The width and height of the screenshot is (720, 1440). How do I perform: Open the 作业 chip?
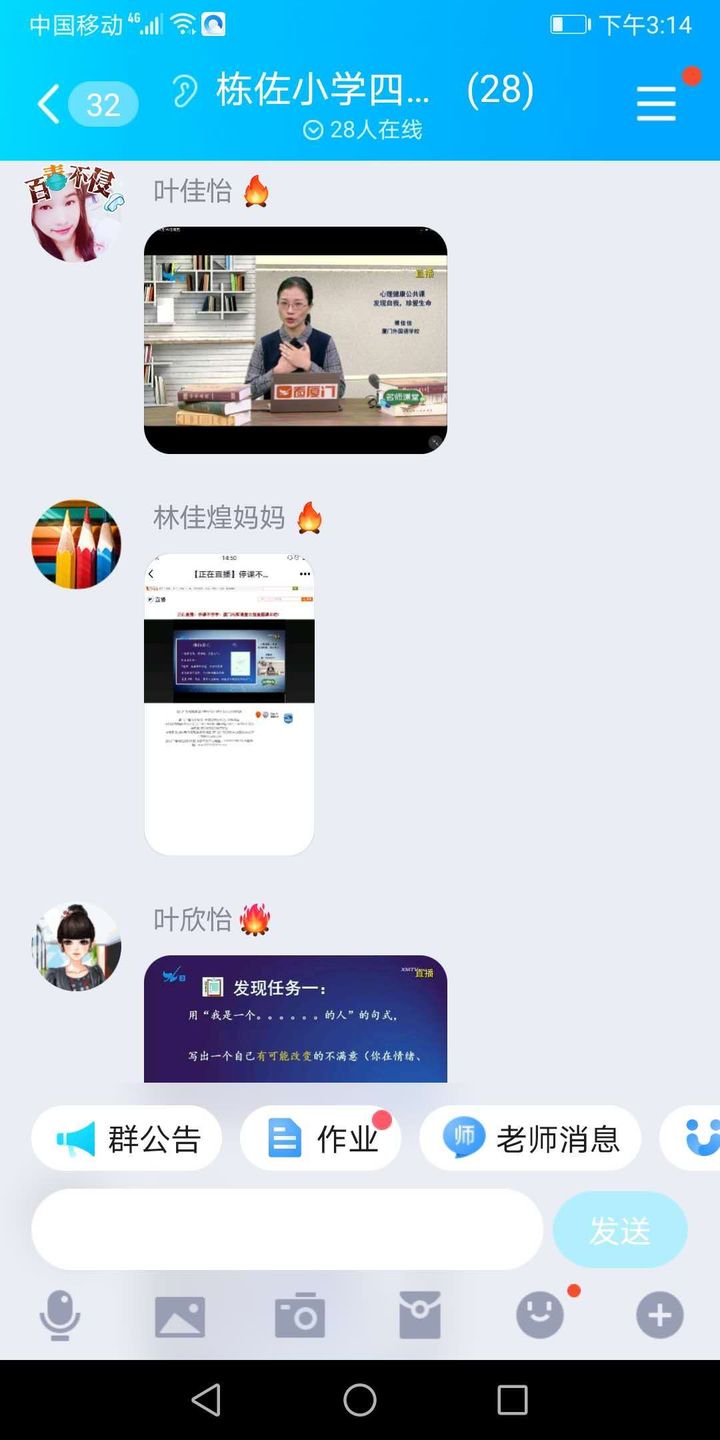(321, 1138)
